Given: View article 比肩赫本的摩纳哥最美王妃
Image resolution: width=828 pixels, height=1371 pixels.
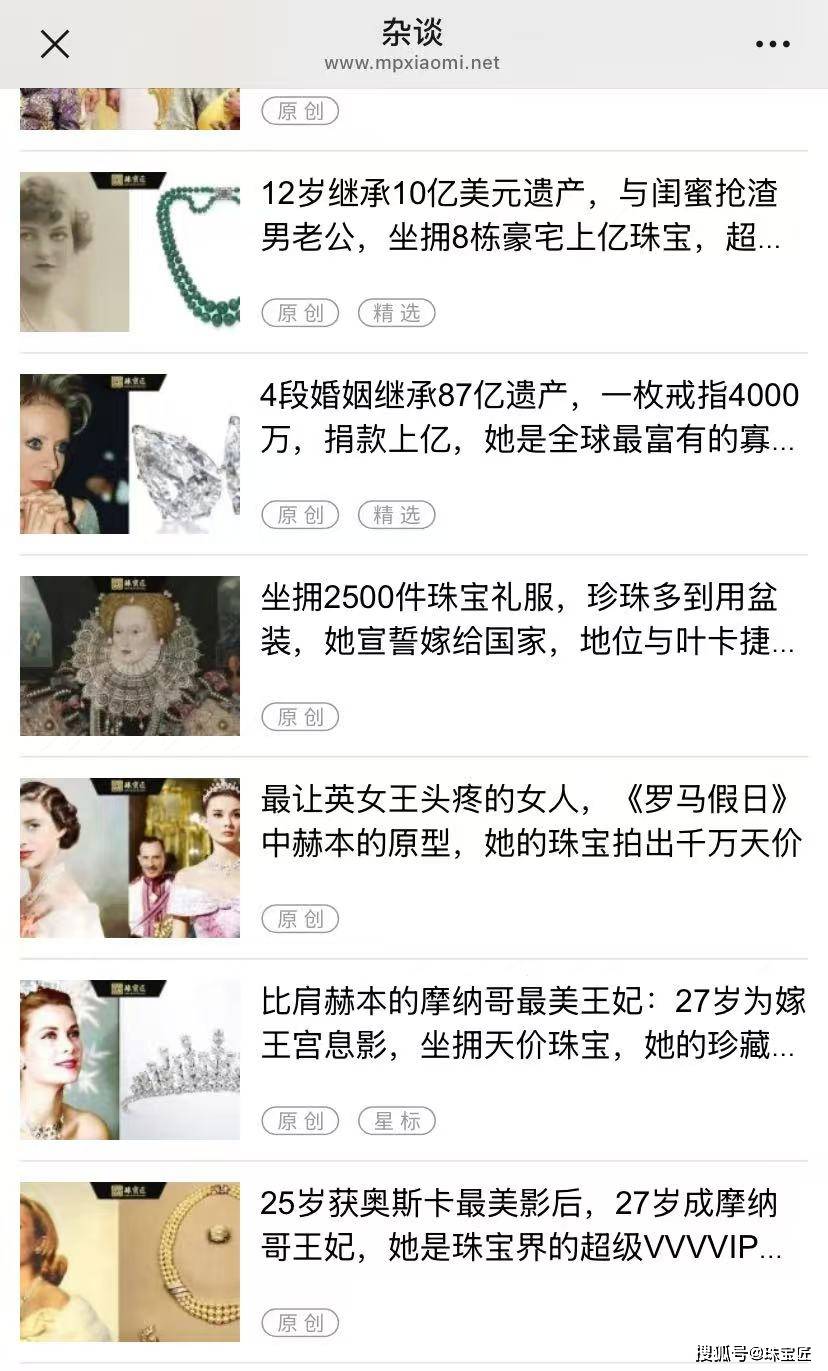Looking at the screenshot, I should coord(532,1024).
